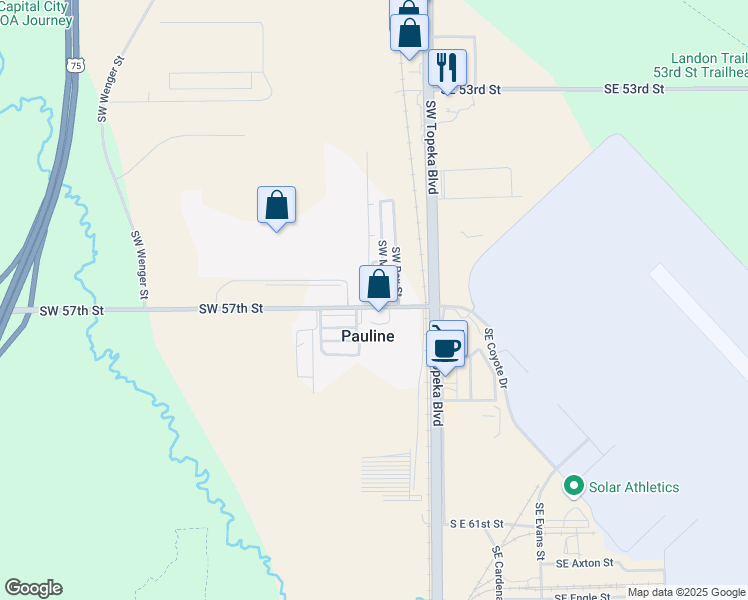The width and height of the screenshot is (748, 600).
Task: Tap the coffee cup marker near Pauline
Action: 446,350
